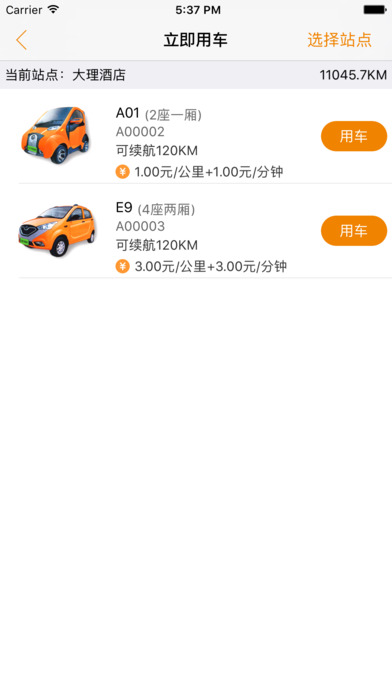
Task: Go back using the orange arrow
Action: [21, 40]
